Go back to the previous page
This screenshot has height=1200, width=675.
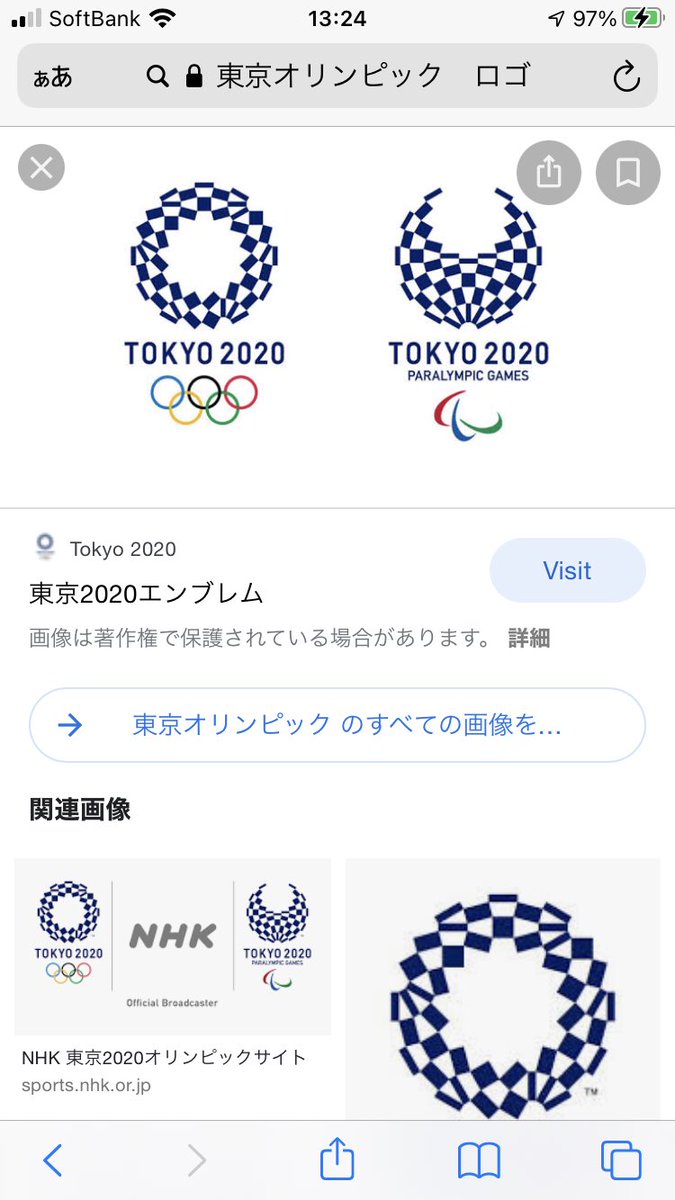53,1160
